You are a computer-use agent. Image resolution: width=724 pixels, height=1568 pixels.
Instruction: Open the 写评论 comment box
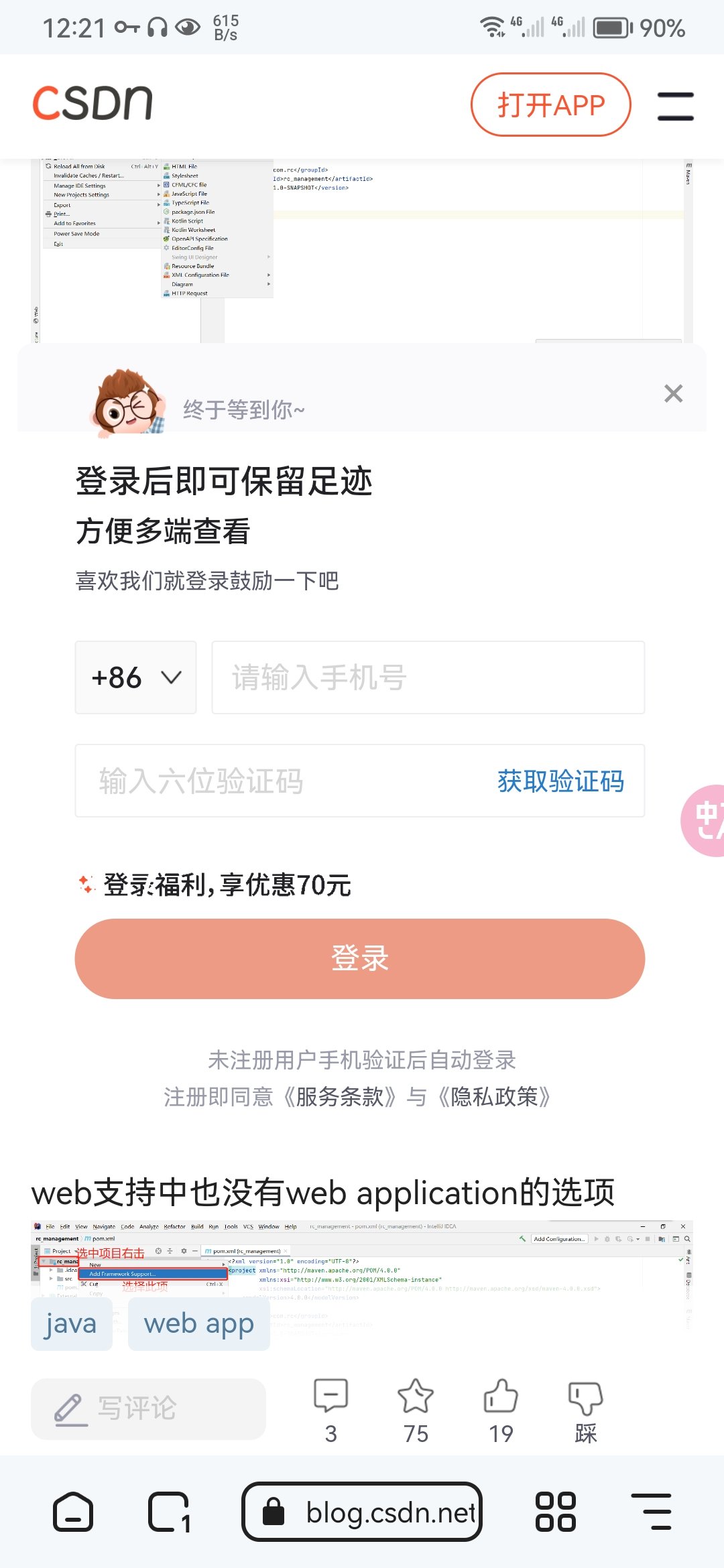click(x=148, y=1409)
